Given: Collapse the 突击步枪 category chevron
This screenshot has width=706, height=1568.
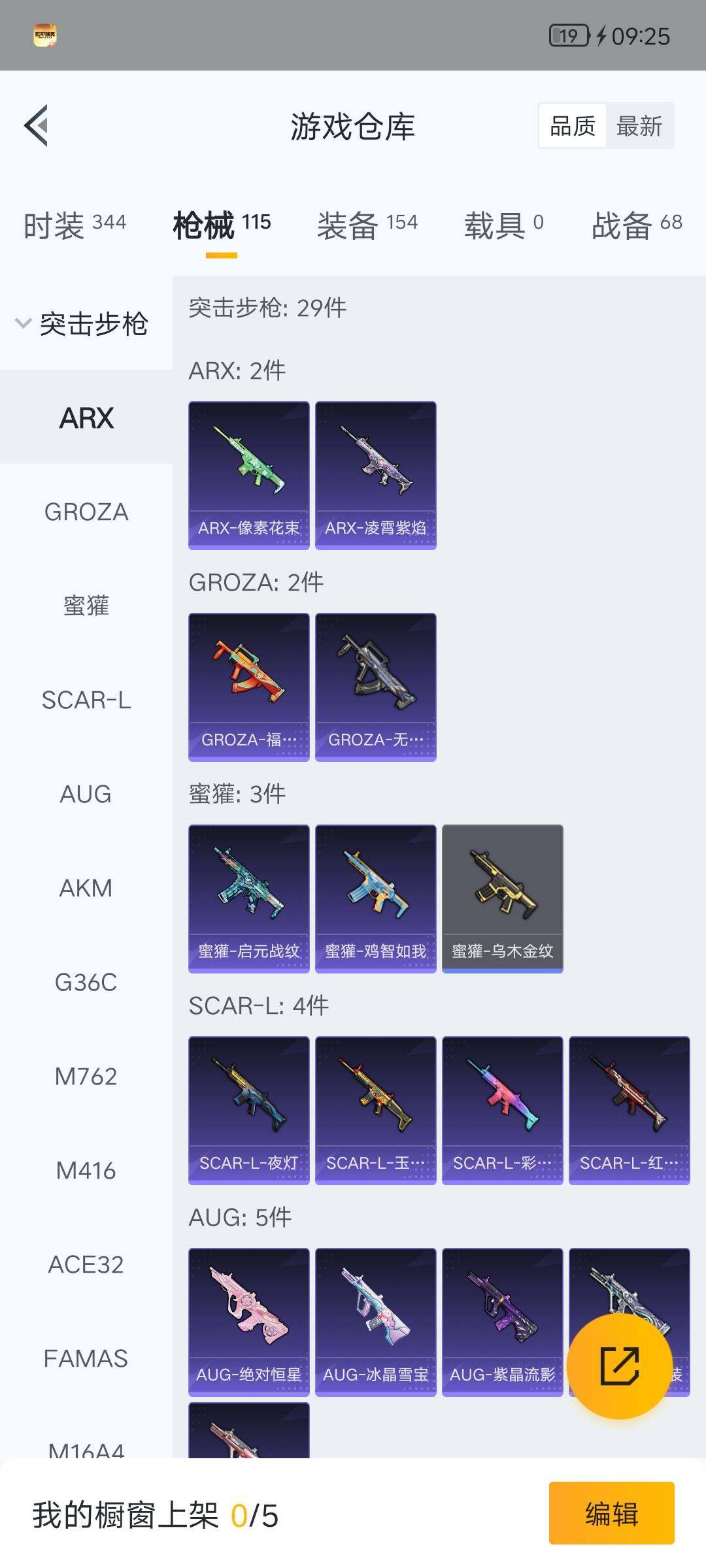Looking at the screenshot, I should pos(24,321).
